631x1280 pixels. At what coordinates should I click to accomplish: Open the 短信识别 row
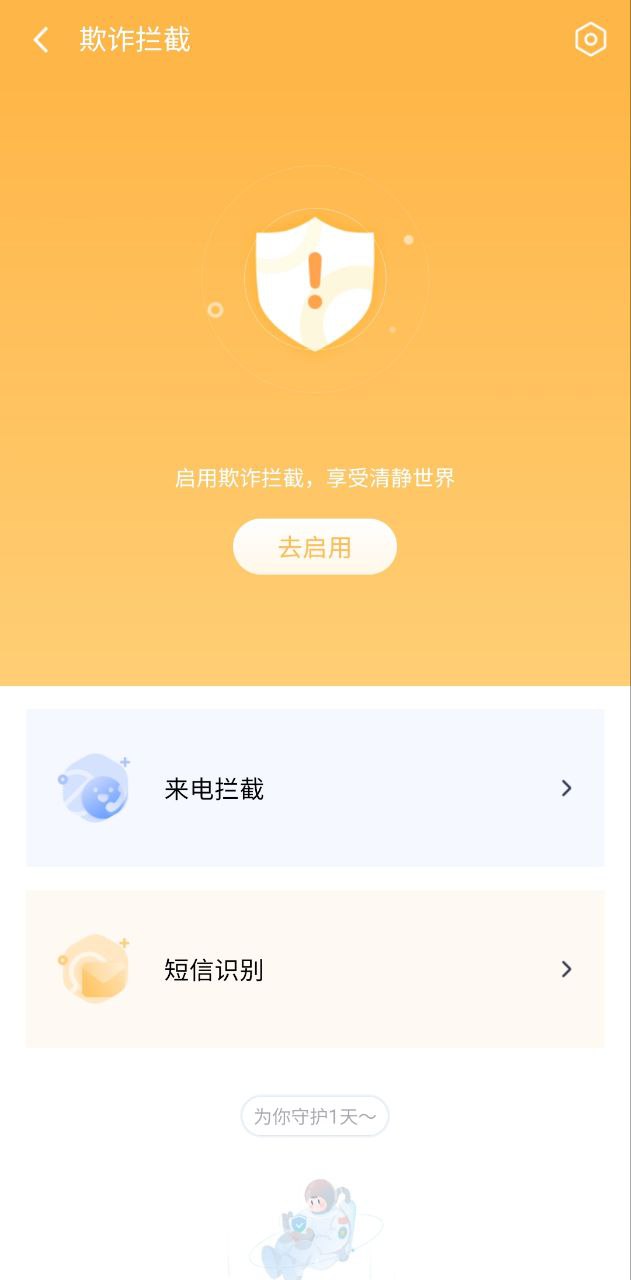[x=315, y=969]
